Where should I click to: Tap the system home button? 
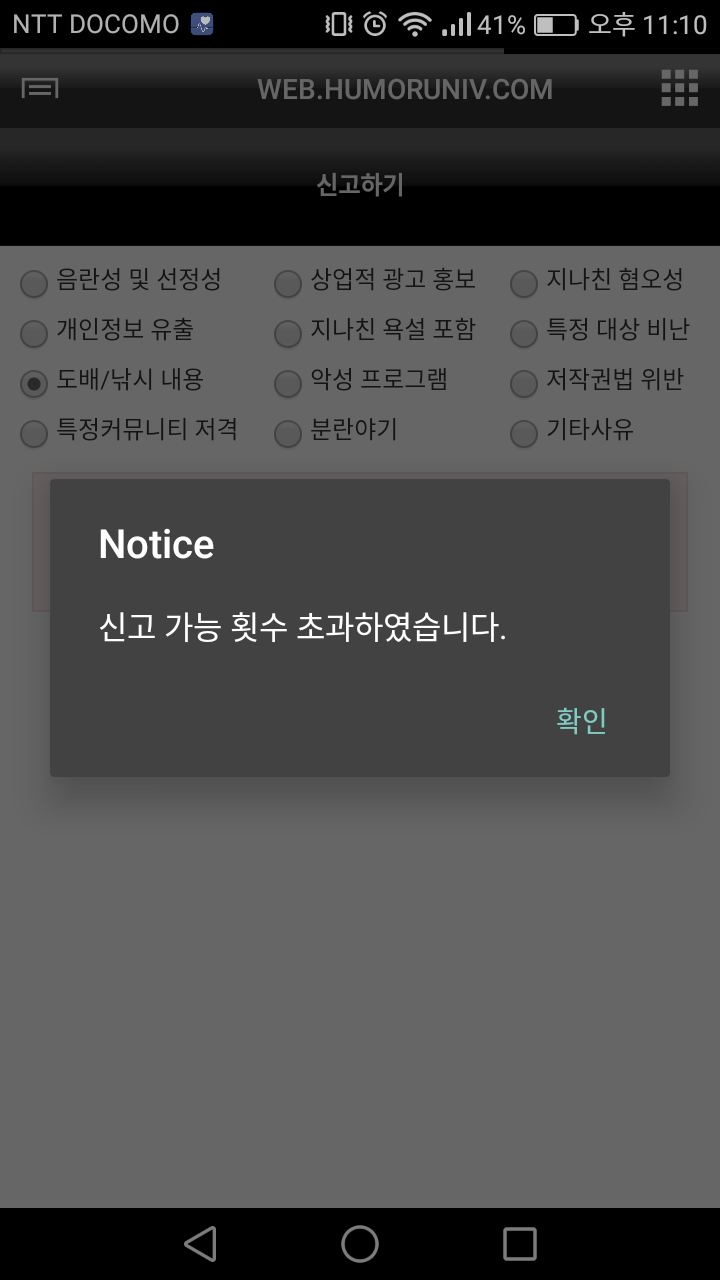point(360,1244)
